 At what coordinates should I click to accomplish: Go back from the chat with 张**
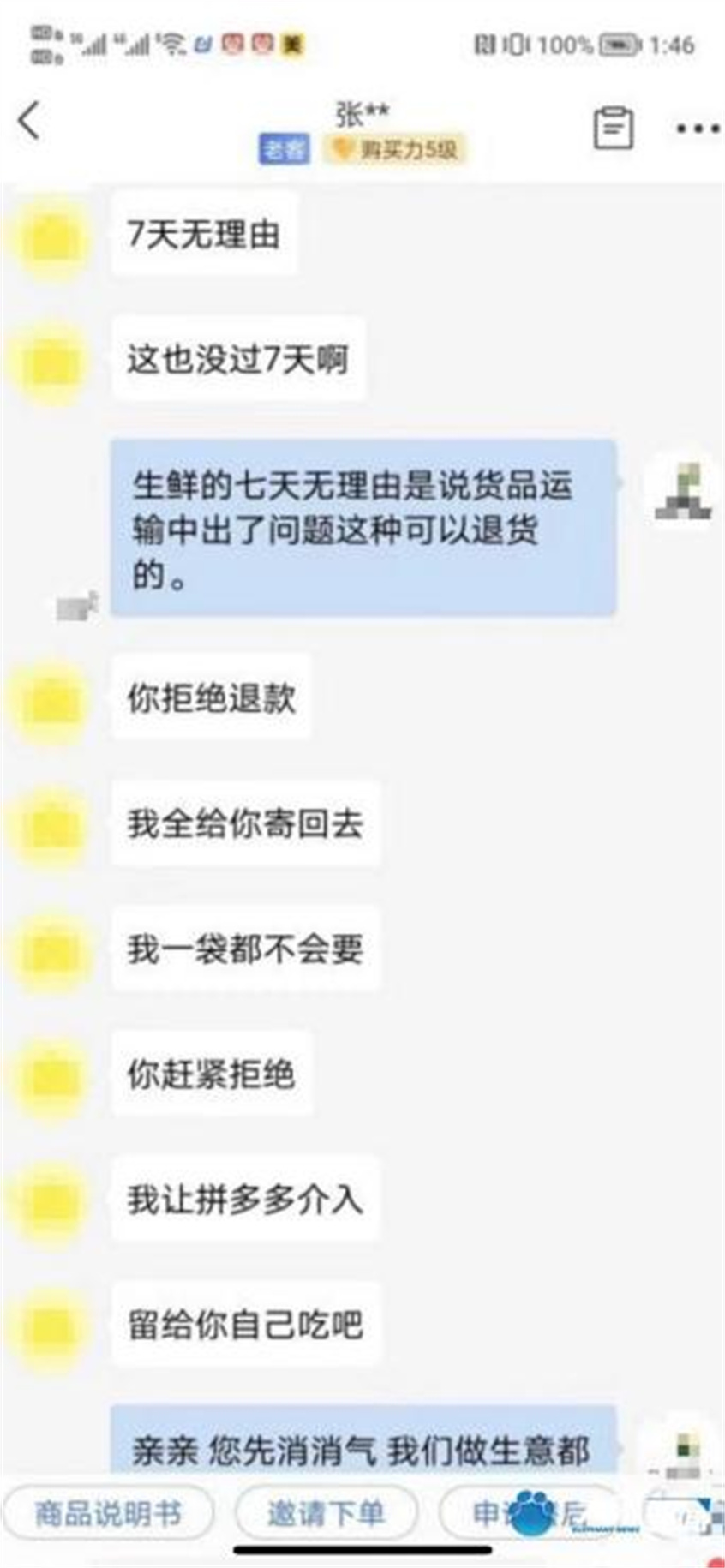coord(30,121)
